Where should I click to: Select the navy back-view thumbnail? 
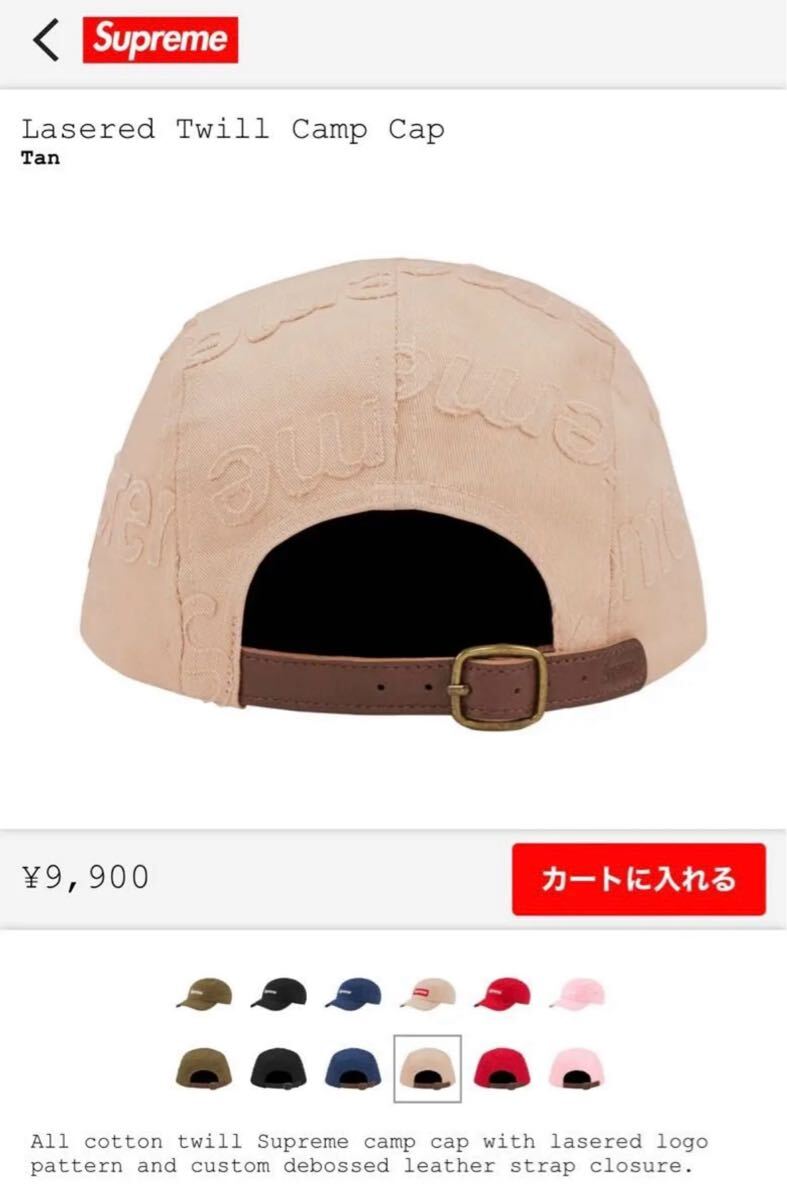(353, 1069)
